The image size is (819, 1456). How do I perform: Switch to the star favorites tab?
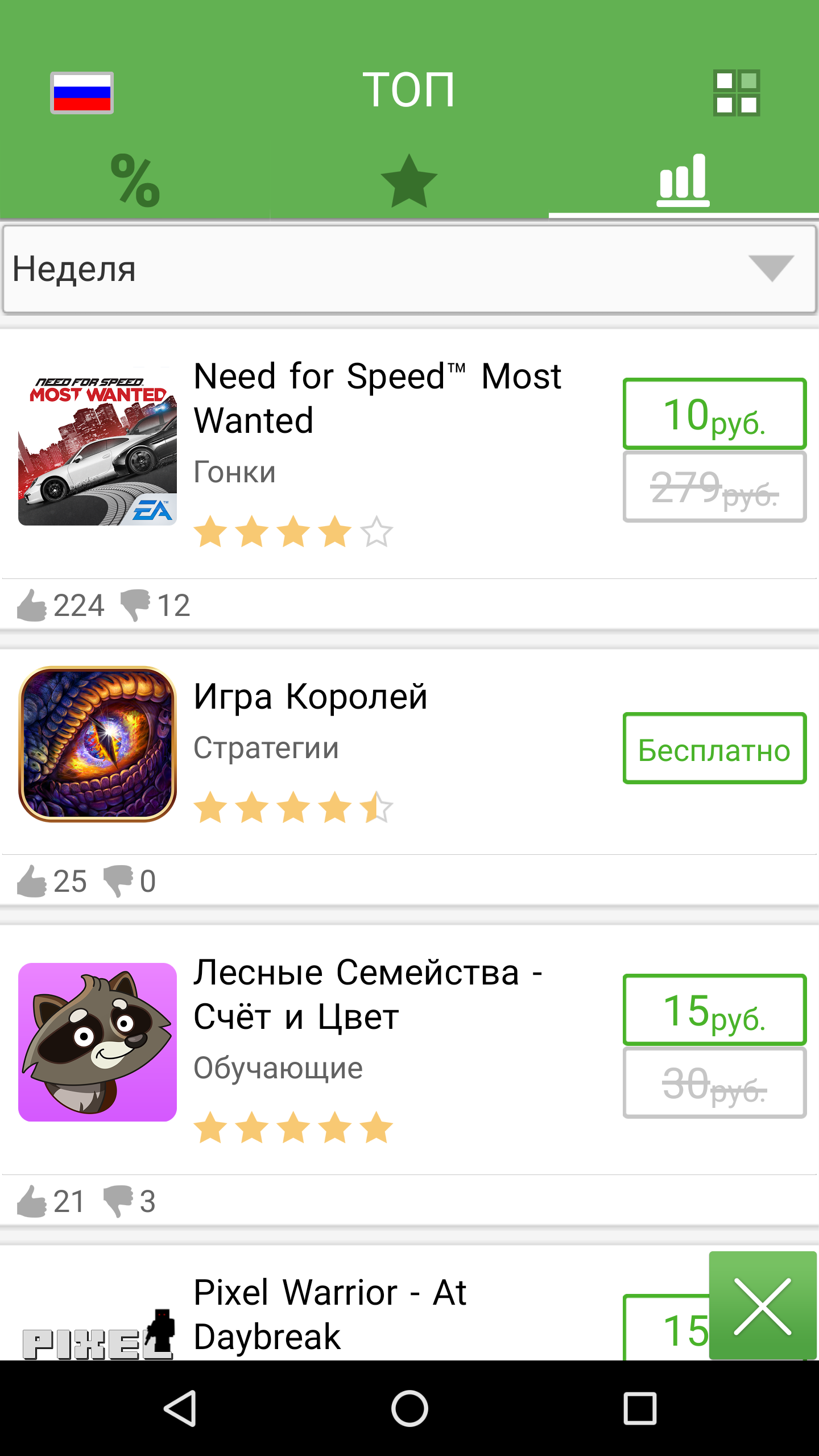click(x=409, y=181)
